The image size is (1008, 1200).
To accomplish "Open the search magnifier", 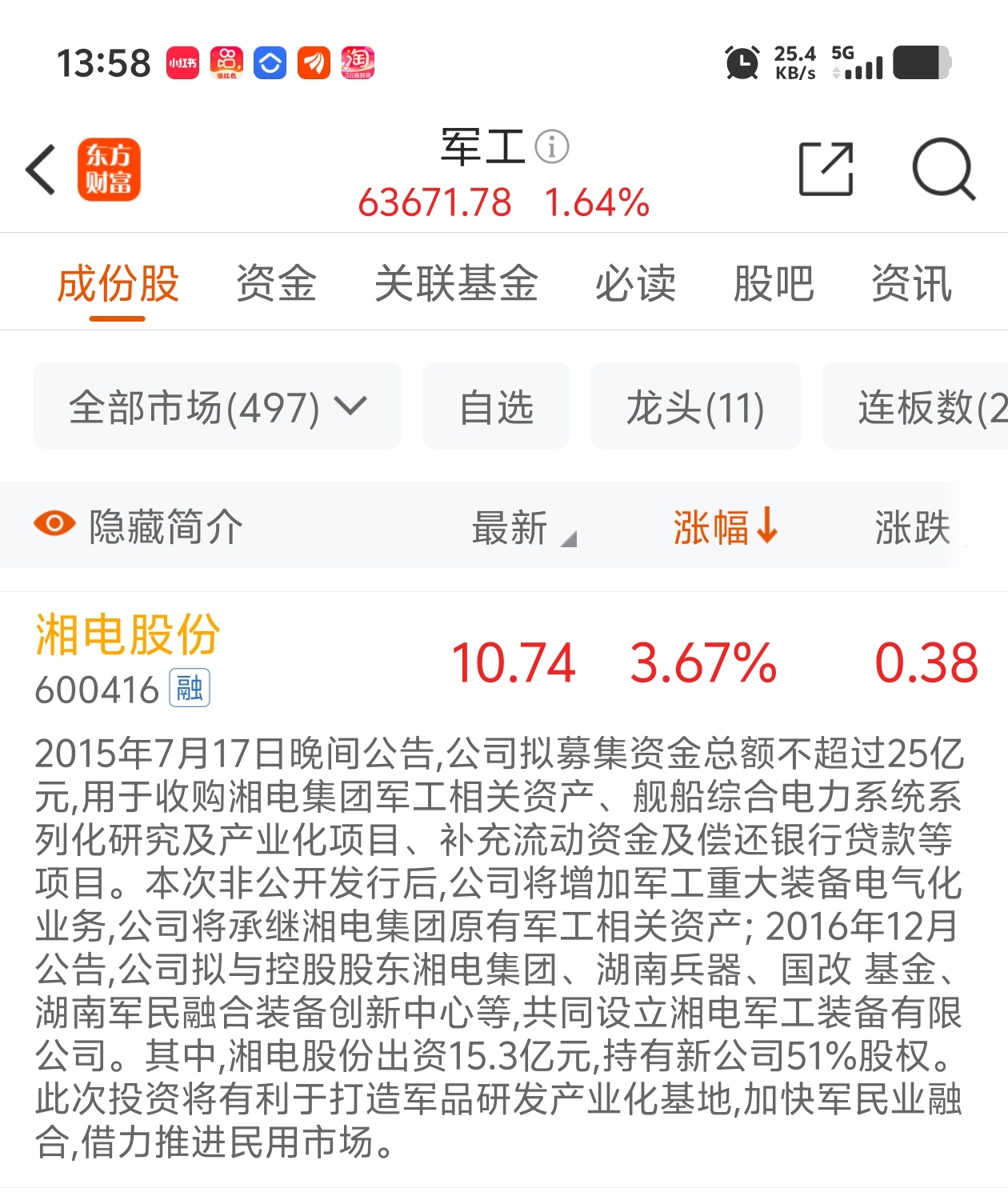I will pyautogui.click(x=943, y=169).
